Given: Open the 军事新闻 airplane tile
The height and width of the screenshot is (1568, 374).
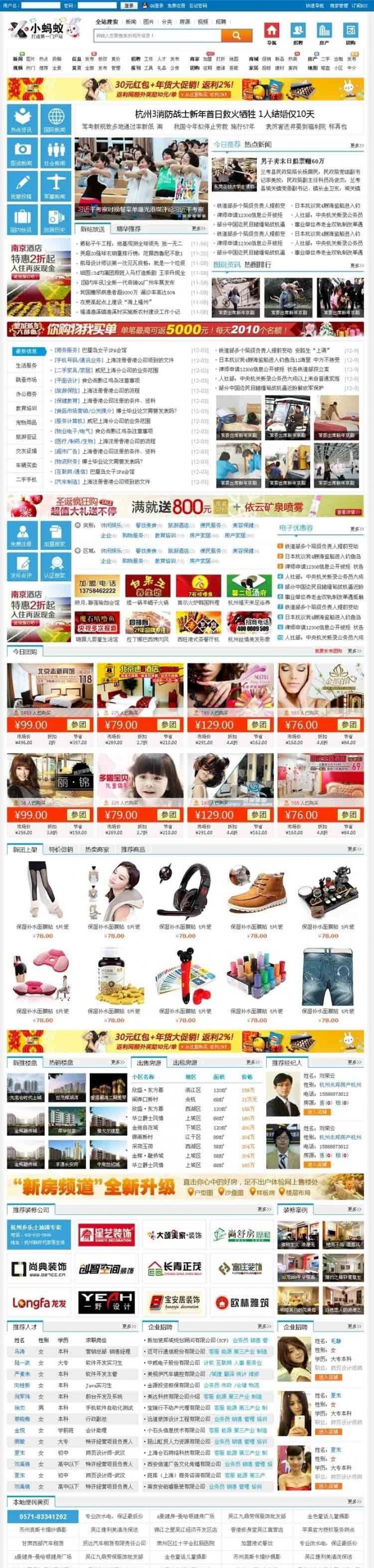Looking at the screenshot, I should coord(55,186).
